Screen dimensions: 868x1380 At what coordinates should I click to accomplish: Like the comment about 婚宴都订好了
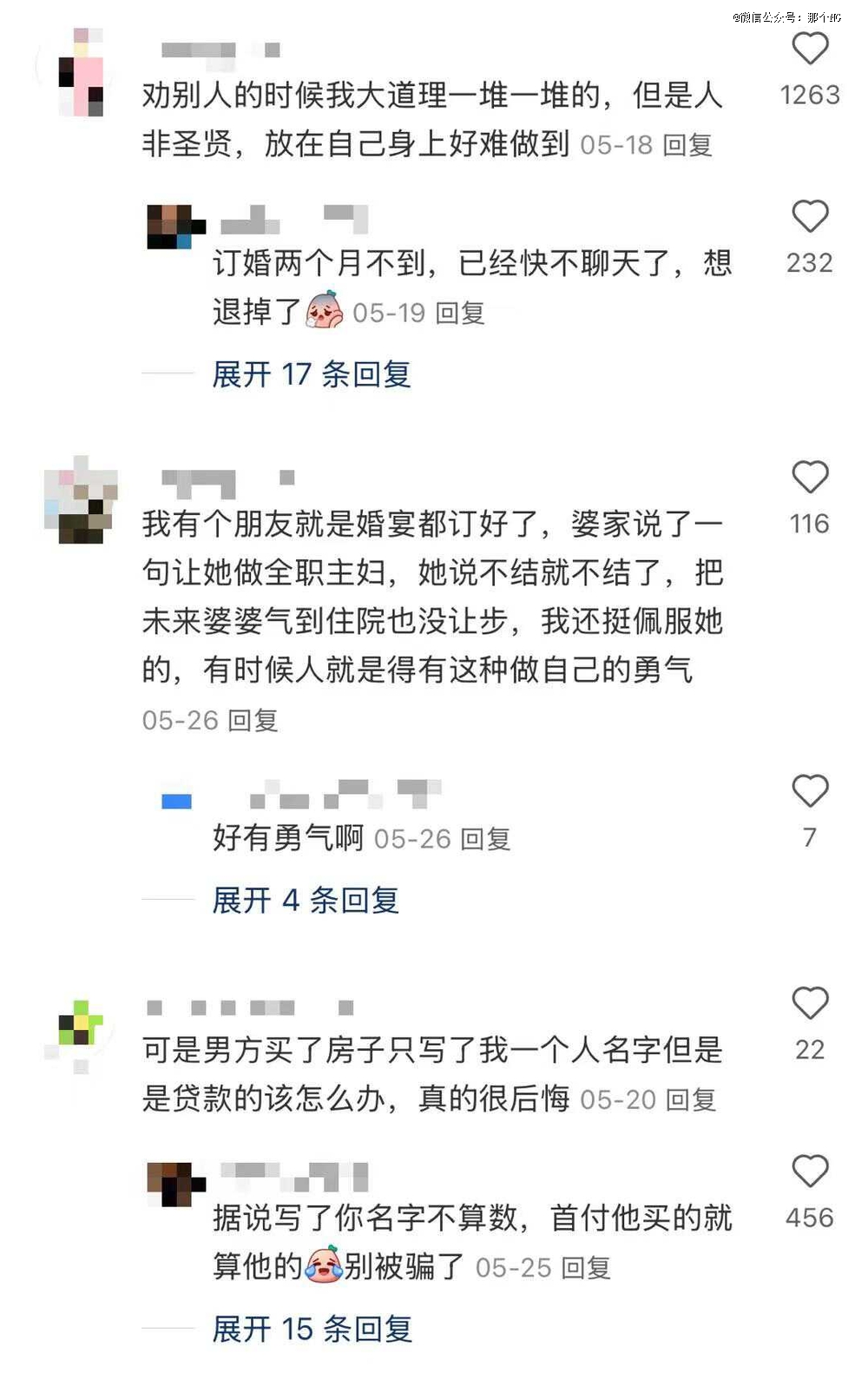(x=810, y=478)
